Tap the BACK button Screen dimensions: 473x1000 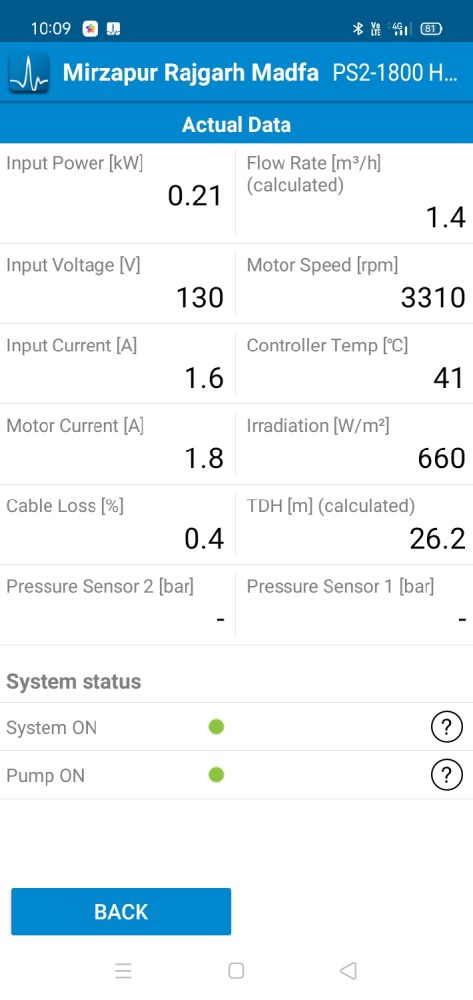click(x=121, y=911)
